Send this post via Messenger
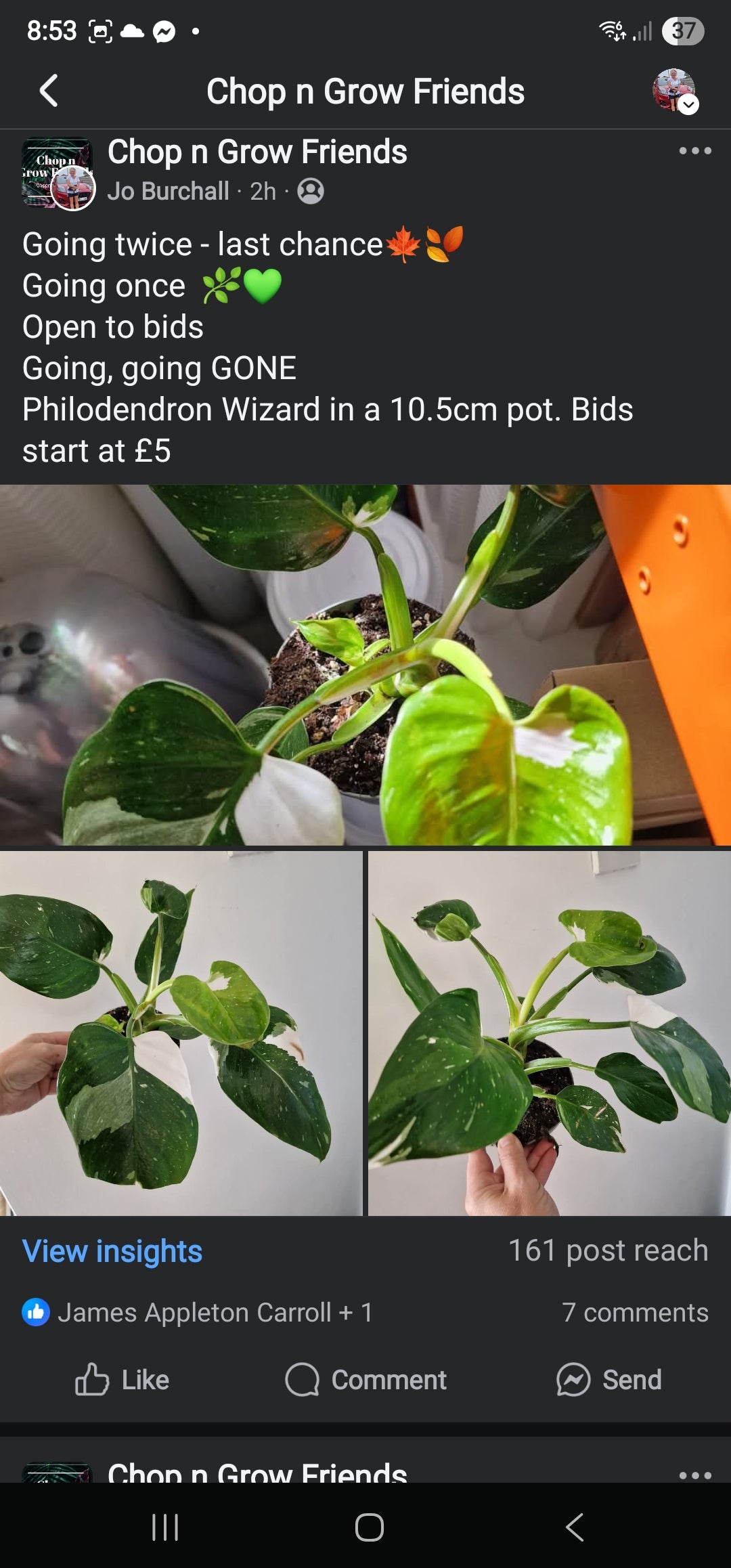The width and height of the screenshot is (731, 1568). click(608, 1380)
